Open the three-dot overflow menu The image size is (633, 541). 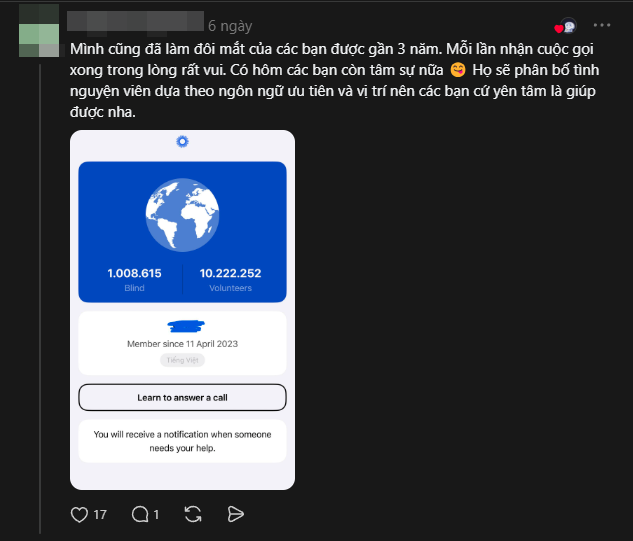pos(601,25)
